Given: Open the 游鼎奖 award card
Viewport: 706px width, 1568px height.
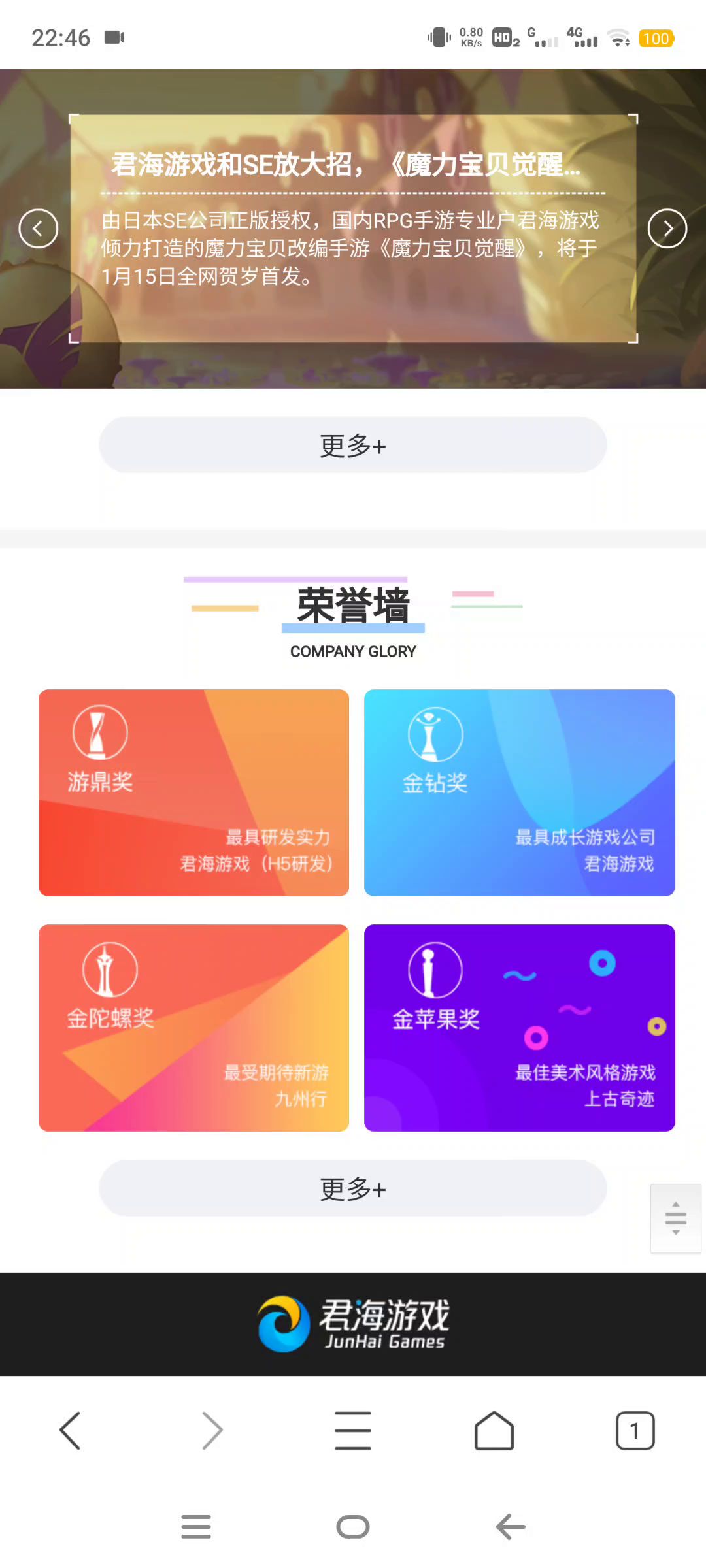Looking at the screenshot, I should click(x=193, y=792).
